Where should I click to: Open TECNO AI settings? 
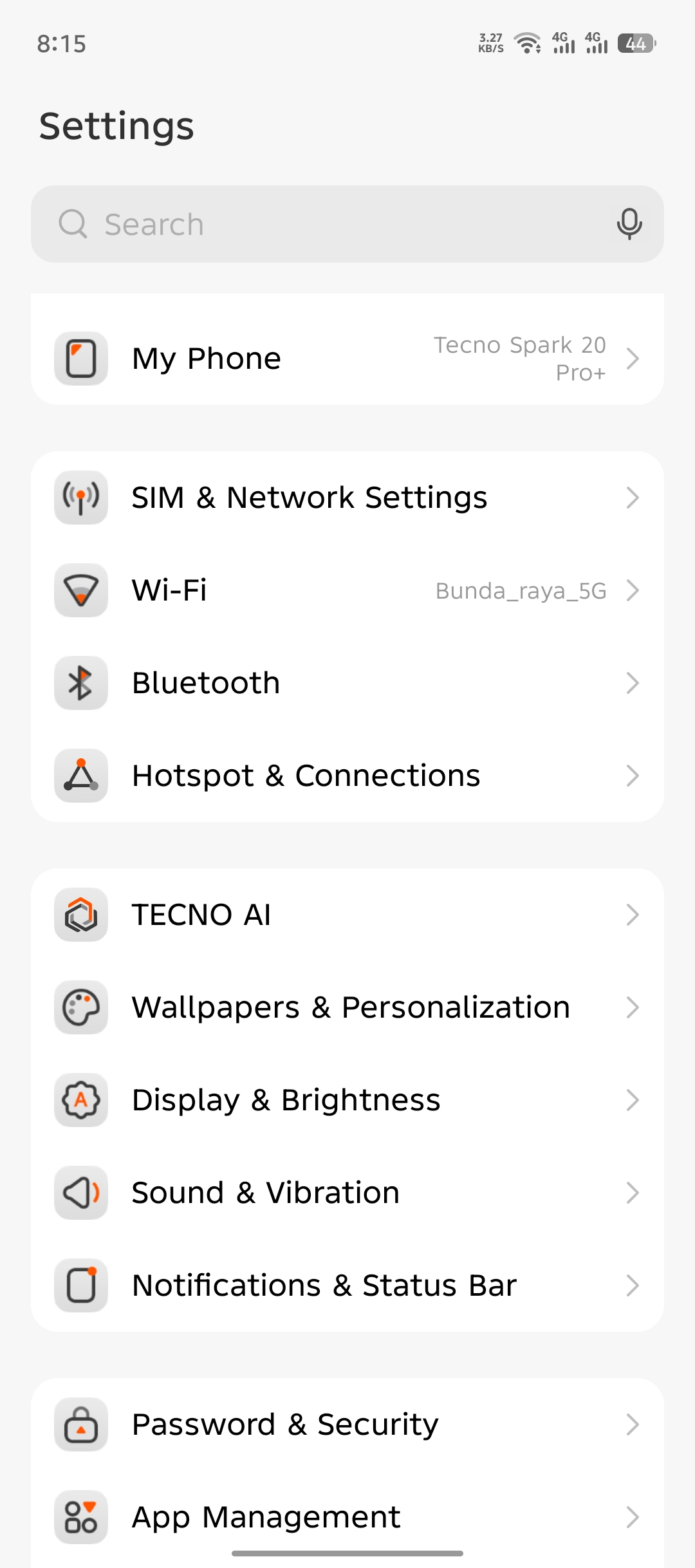[x=347, y=915]
